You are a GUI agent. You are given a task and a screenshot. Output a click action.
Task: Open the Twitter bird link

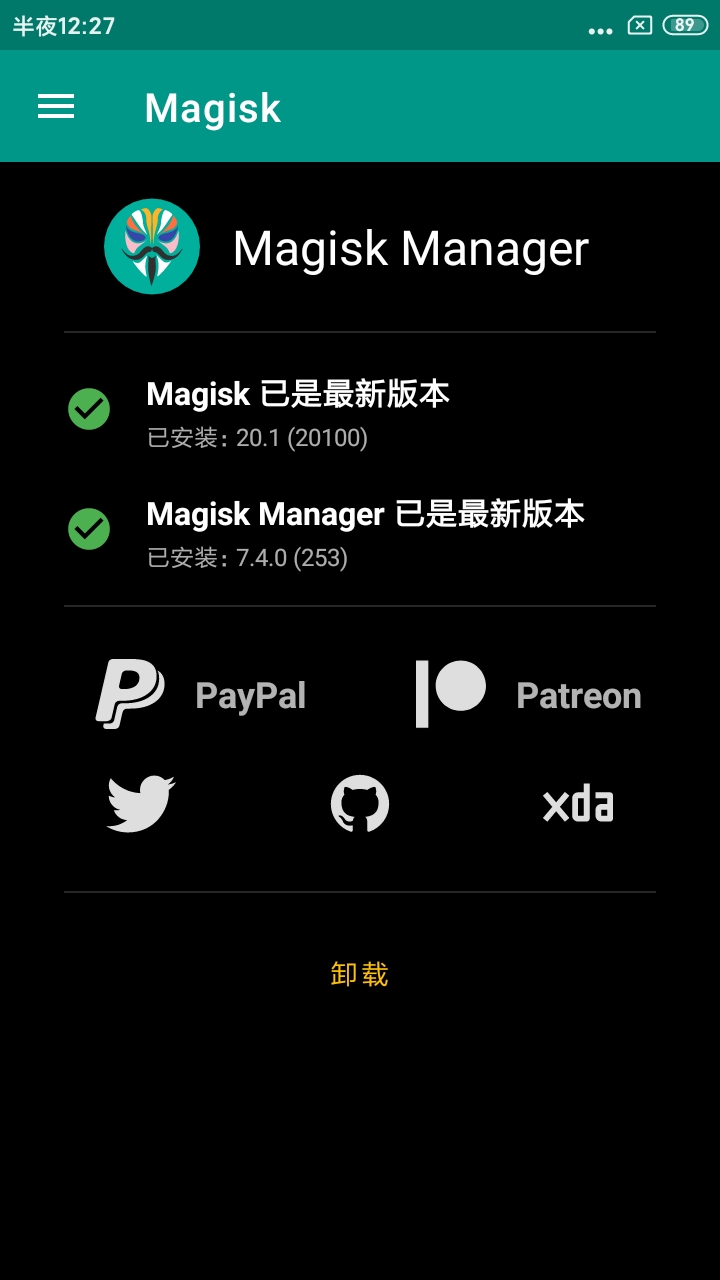(x=141, y=804)
